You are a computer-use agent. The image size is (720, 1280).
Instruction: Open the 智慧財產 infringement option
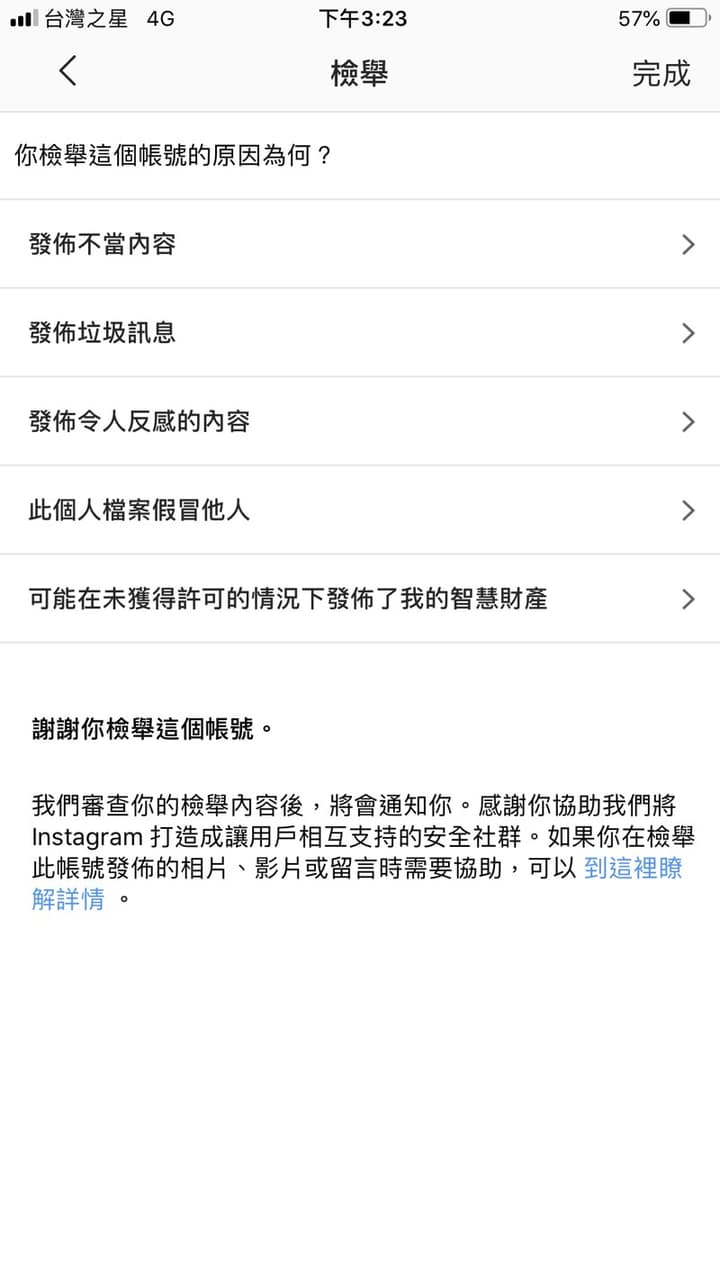point(360,599)
